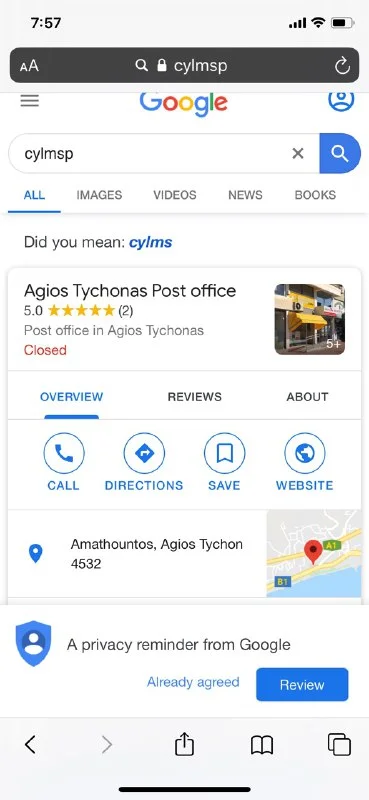Screen dimensions: 369x800
Task: Tap the blue search magnifier button
Action: tap(339, 153)
